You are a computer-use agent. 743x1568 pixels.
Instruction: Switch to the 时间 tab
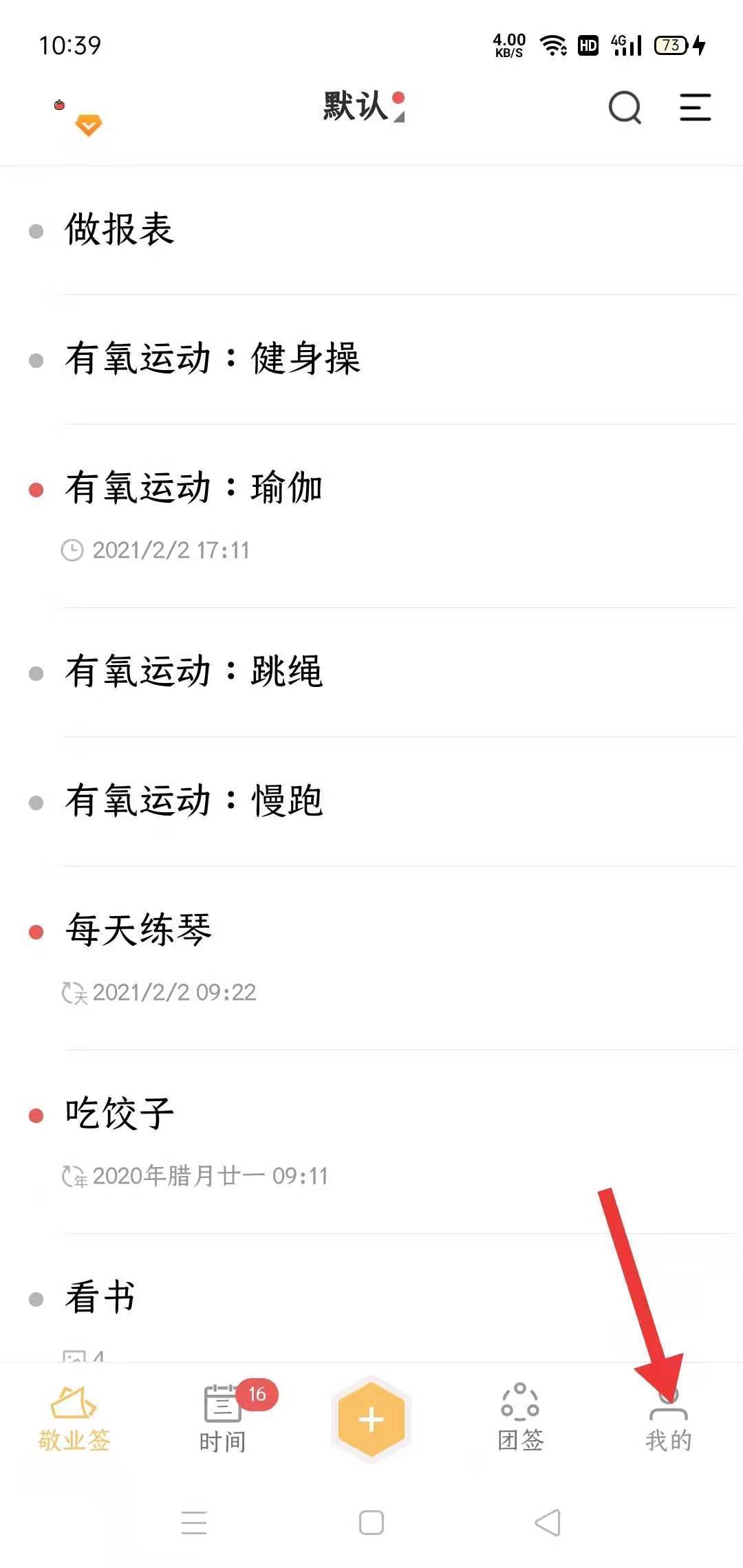[x=222, y=1419]
